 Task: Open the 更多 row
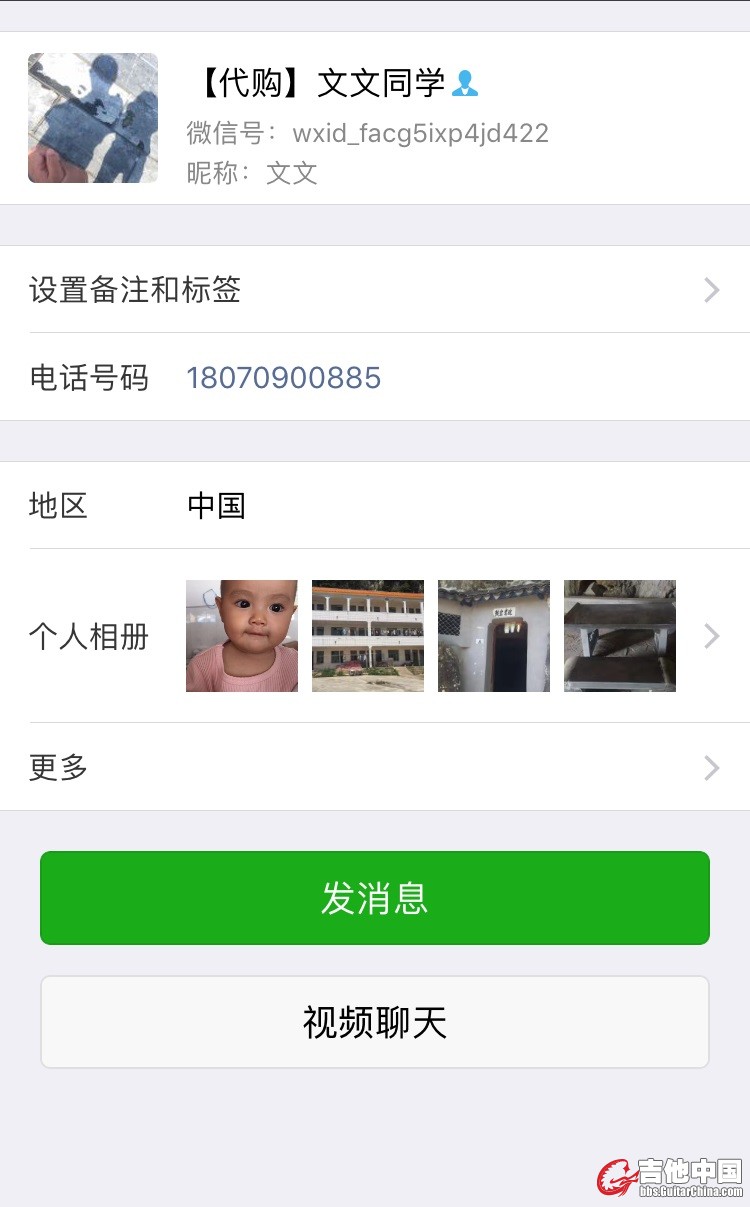coord(375,768)
